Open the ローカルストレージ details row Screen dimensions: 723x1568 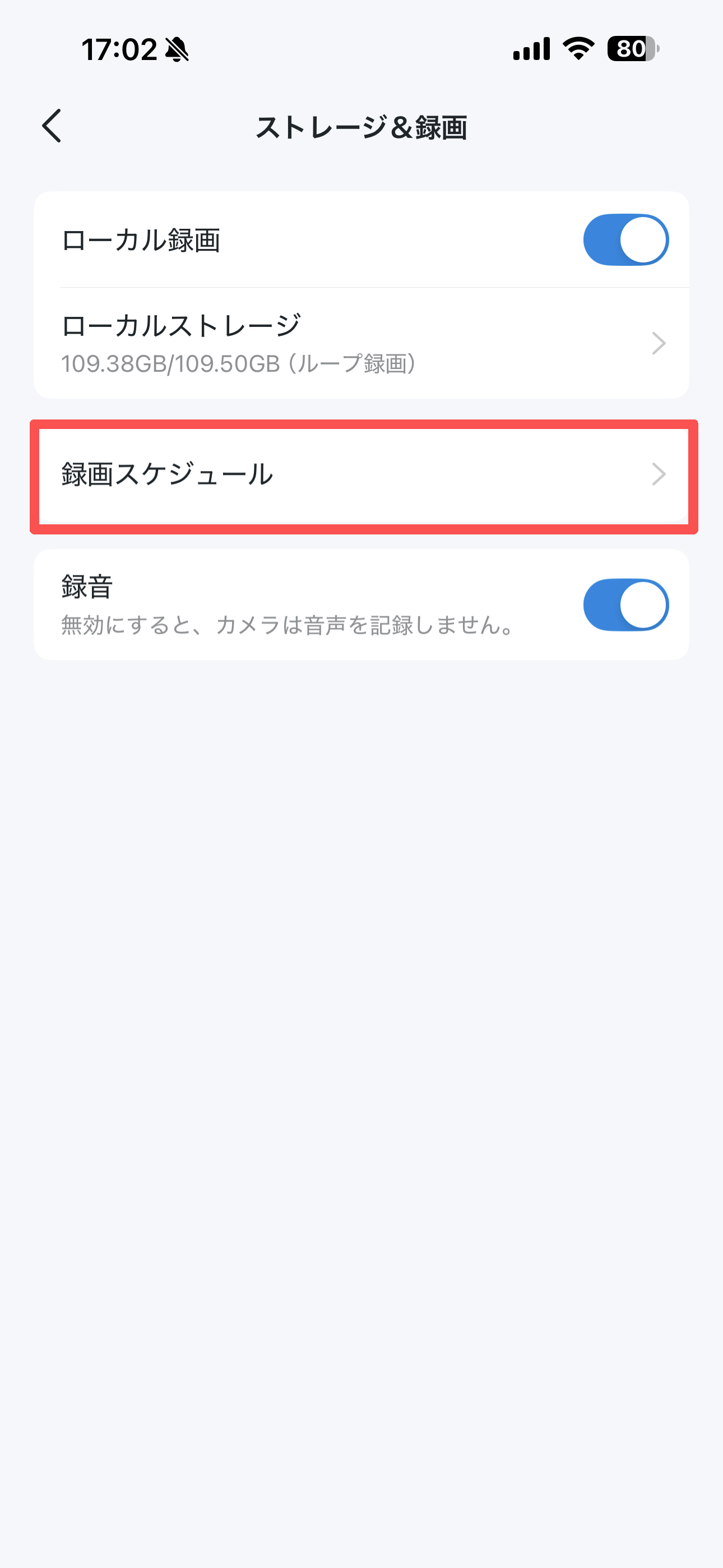coord(361,343)
